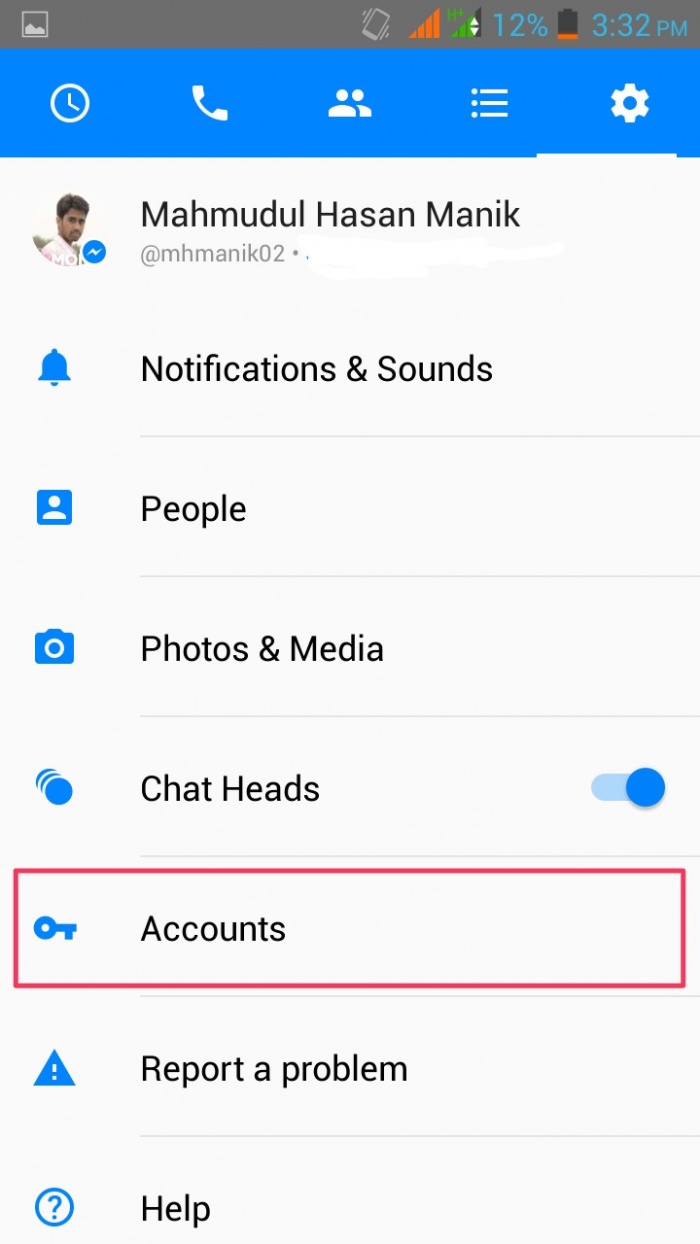Switch to the Groups people tab
Viewport: 700px width, 1244px height.
click(350, 103)
